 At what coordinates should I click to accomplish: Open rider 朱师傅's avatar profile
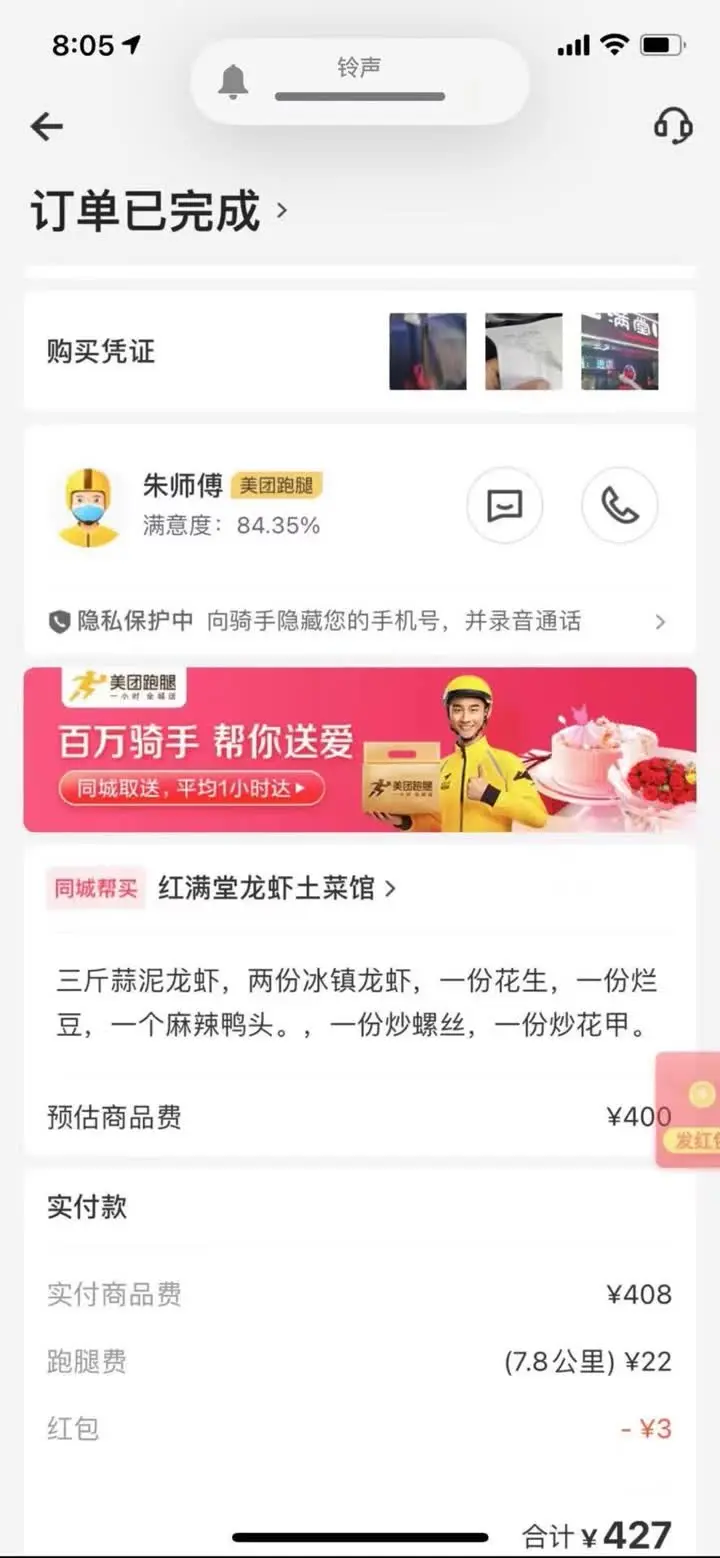click(x=88, y=507)
